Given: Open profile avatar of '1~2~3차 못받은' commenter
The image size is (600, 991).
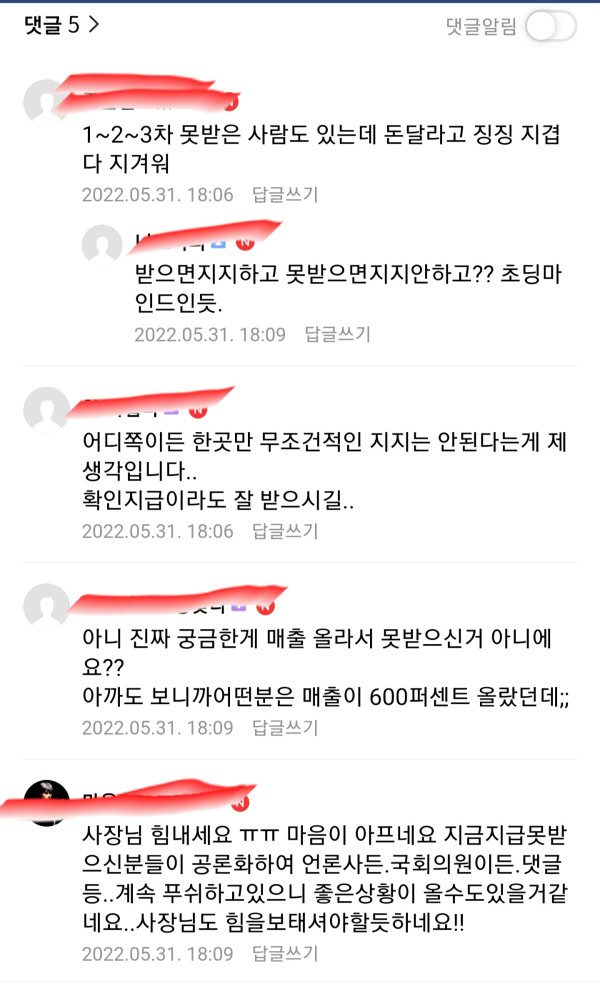Looking at the screenshot, I should click(x=46, y=103).
